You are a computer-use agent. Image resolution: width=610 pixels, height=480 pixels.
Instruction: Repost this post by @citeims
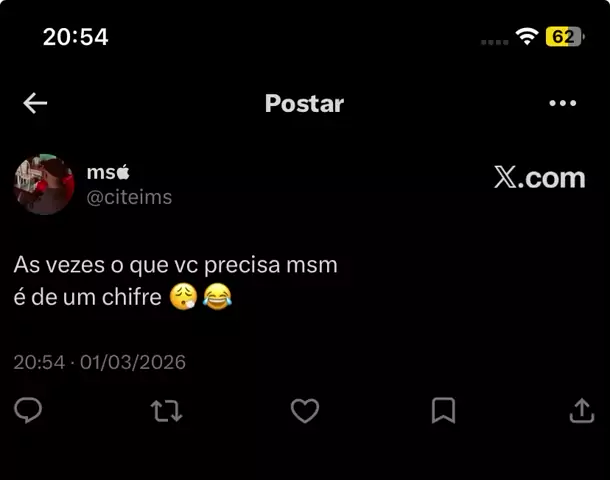coord(166,410)
